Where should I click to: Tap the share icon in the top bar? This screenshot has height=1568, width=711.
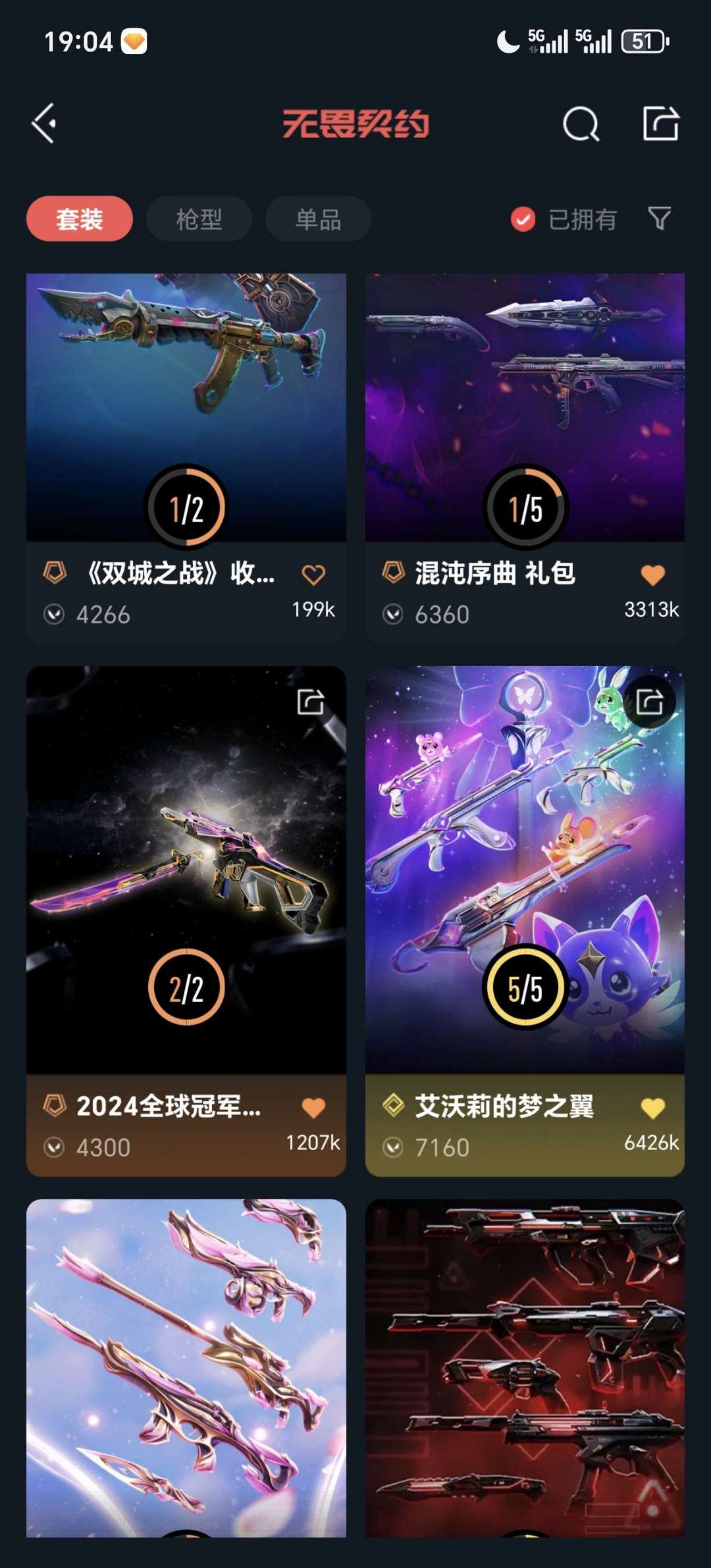[x=660, y=123]
